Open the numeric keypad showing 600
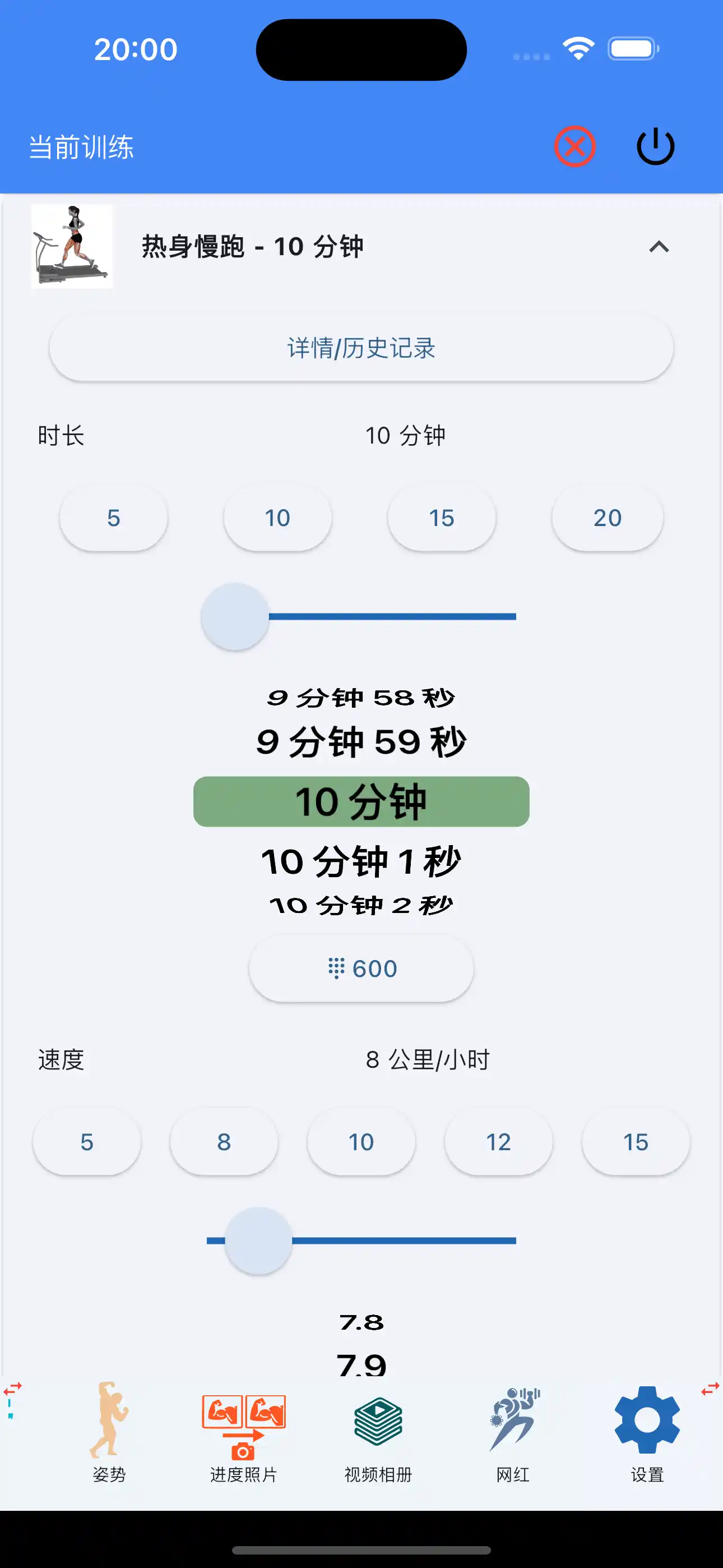 tap(361, 968)
